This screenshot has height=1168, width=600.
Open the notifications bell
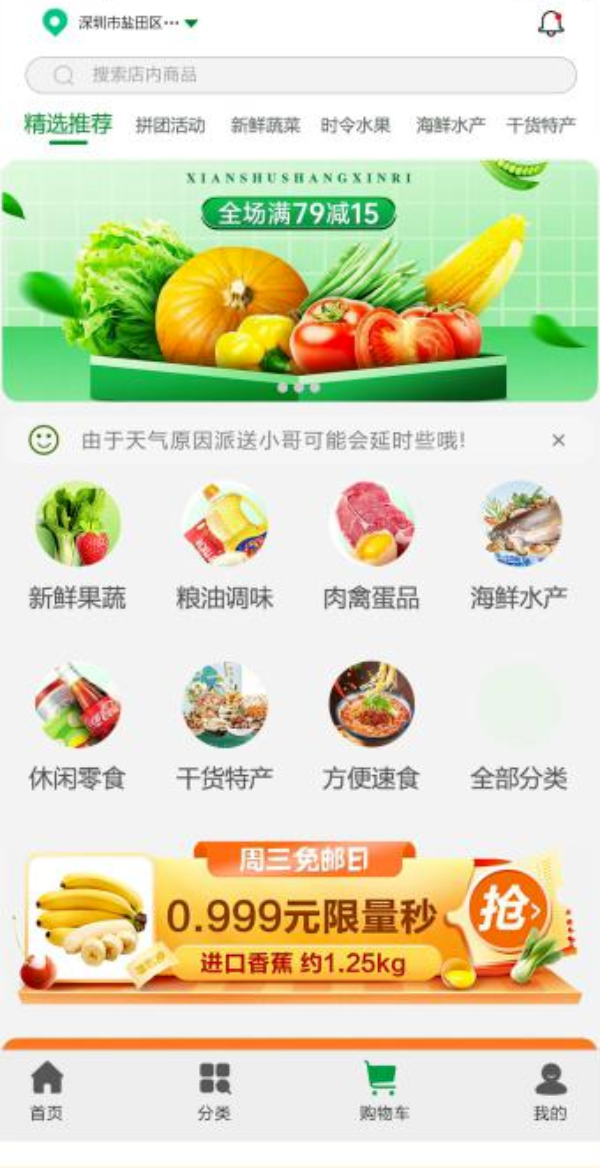coord(551,23)
